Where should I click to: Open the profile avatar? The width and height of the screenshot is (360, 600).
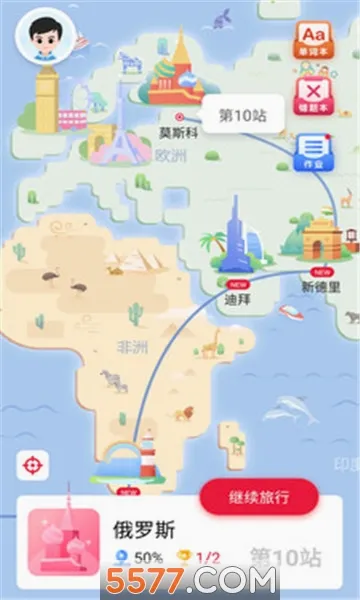tap(46, 36)
